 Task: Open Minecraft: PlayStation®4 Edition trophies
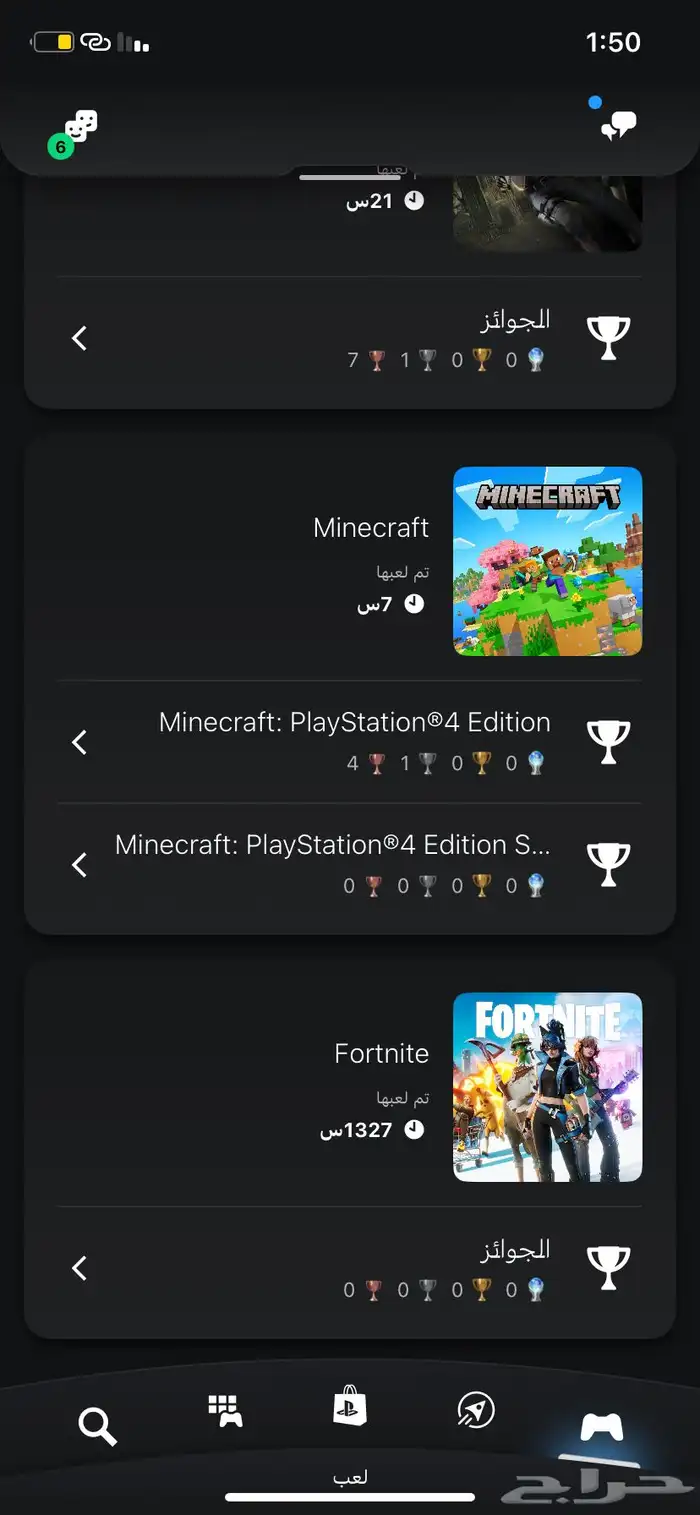350,741
